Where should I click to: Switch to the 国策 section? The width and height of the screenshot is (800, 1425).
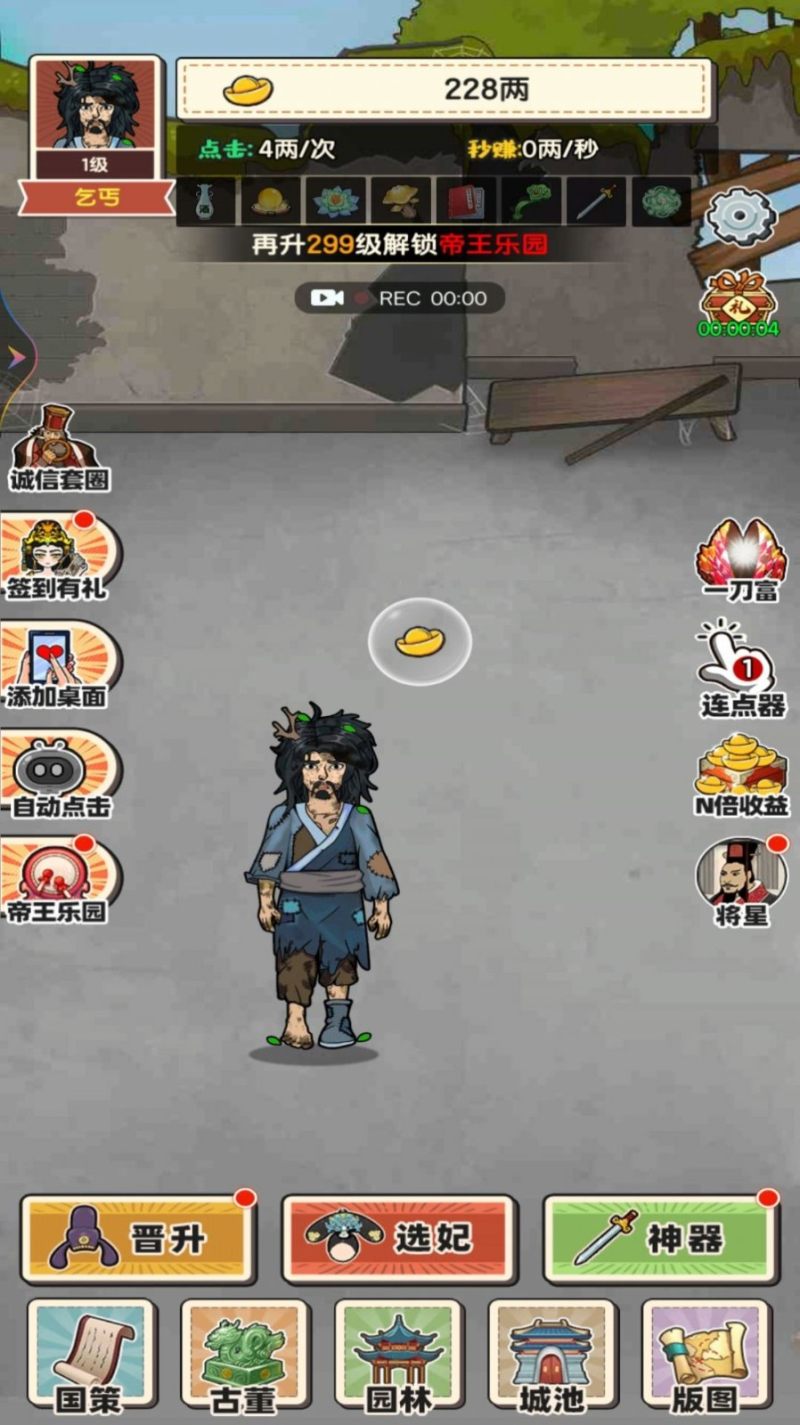(92, 1355)
